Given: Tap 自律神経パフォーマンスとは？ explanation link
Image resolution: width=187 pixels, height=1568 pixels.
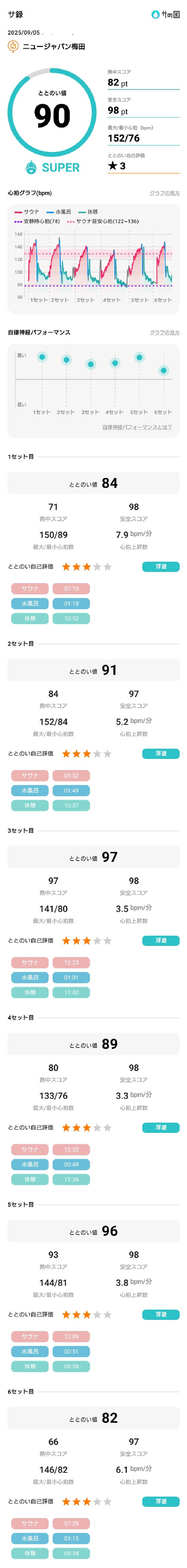Looking at the screenshot, I should pyautogui.click(x=137, y=427).
